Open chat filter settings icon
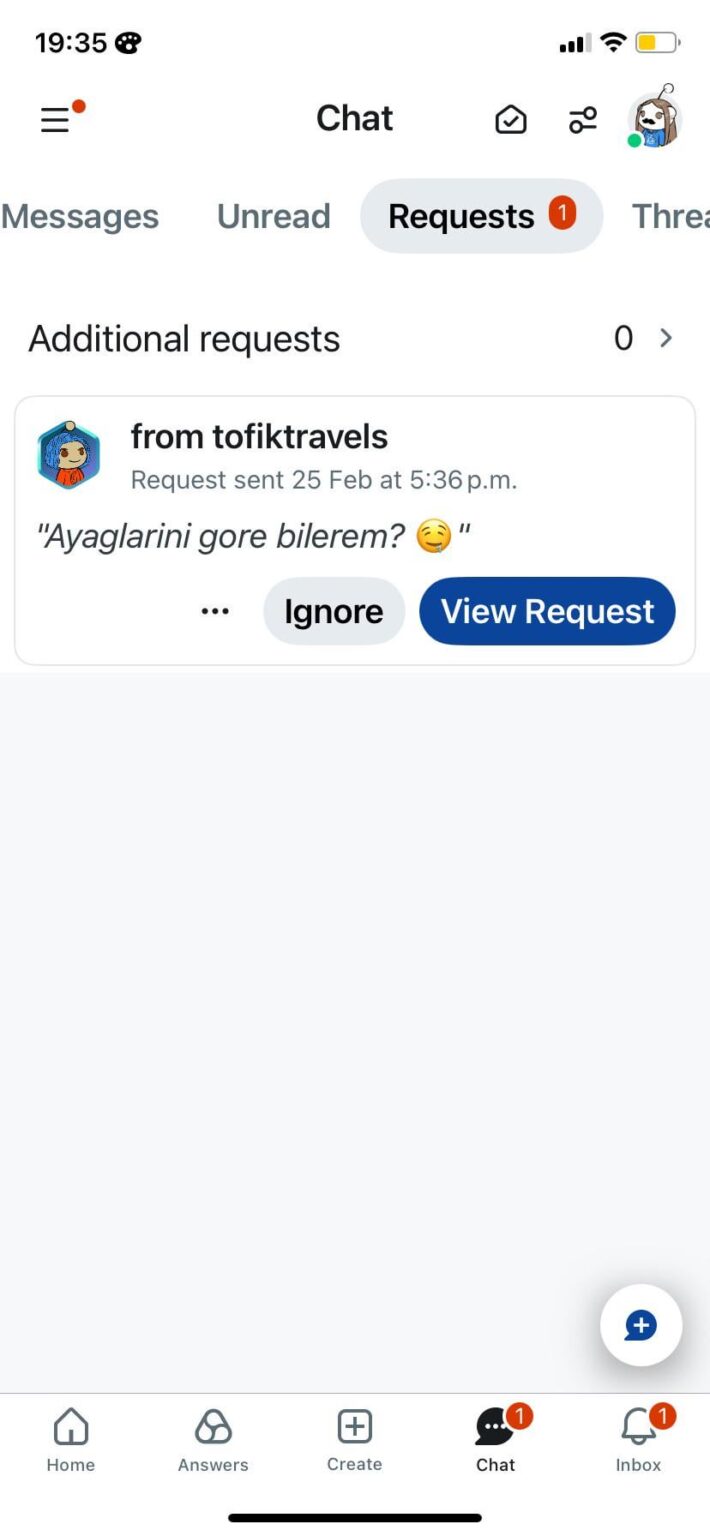Image resolution: width=710 pixels, height=1536 pixels. tap(583, 120)
